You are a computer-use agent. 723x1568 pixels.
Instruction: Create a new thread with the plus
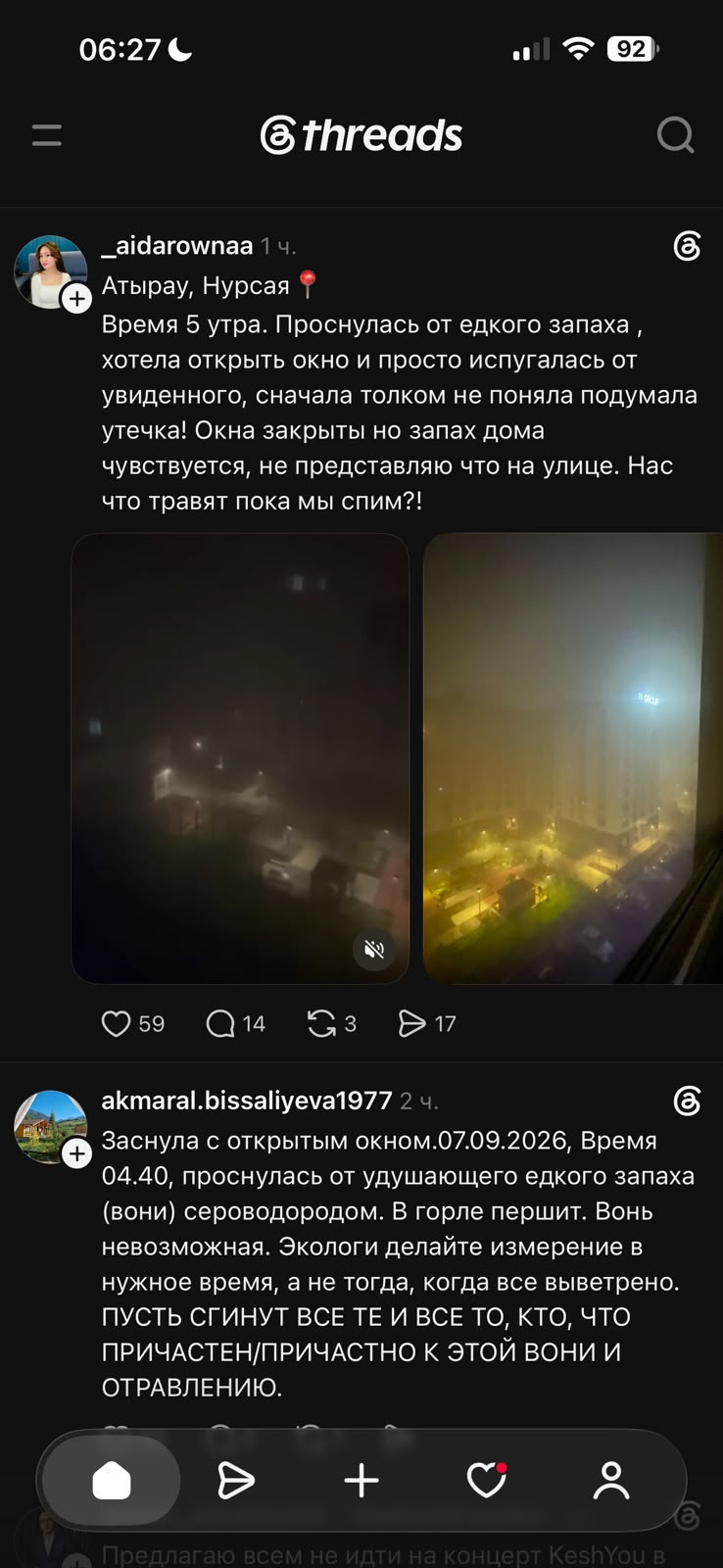pos(361,1480)
